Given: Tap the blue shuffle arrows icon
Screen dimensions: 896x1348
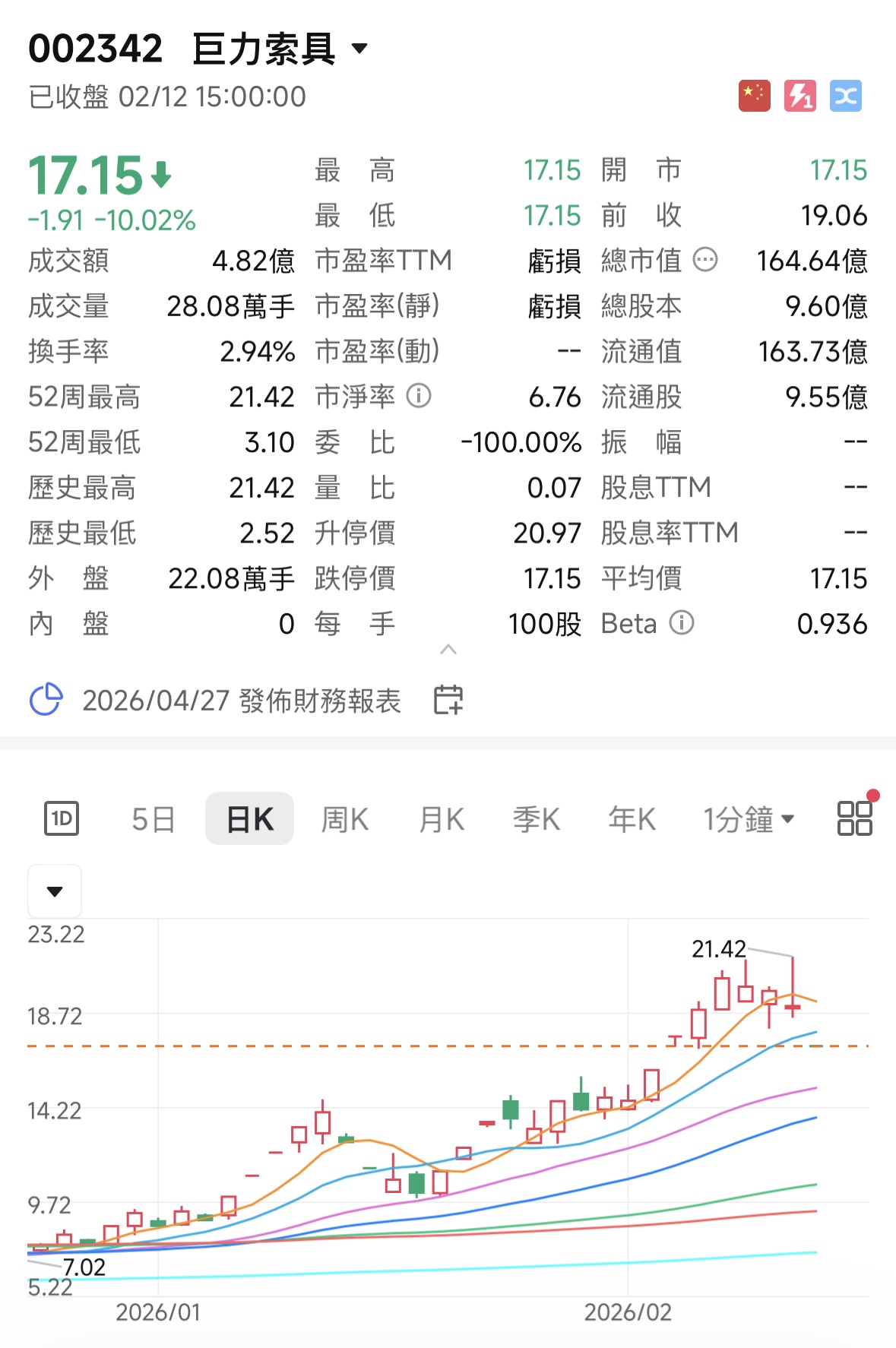Looking at the screenshot, I should pos(845,97).
